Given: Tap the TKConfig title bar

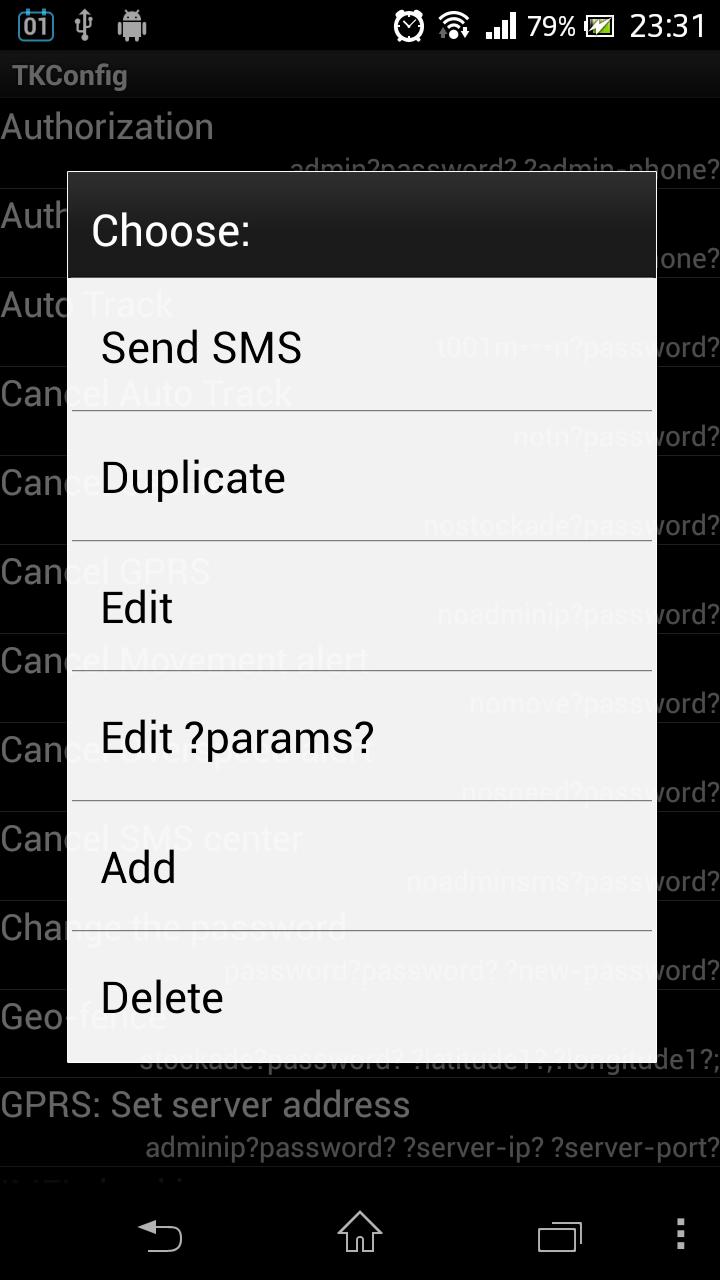Looking at the screenshot, I should pyautogui.click(x=70, y=75).
